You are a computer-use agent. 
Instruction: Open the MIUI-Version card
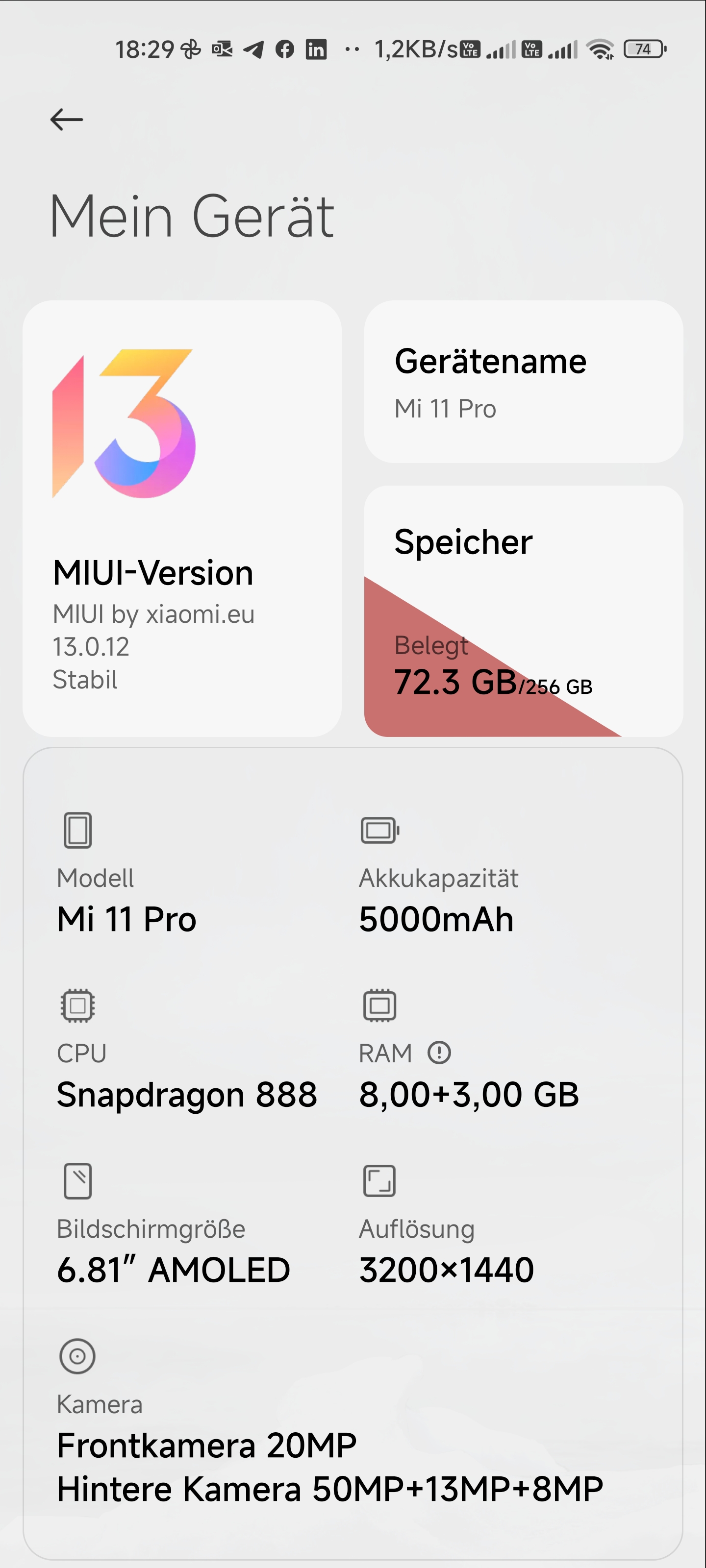coord(182,518)
